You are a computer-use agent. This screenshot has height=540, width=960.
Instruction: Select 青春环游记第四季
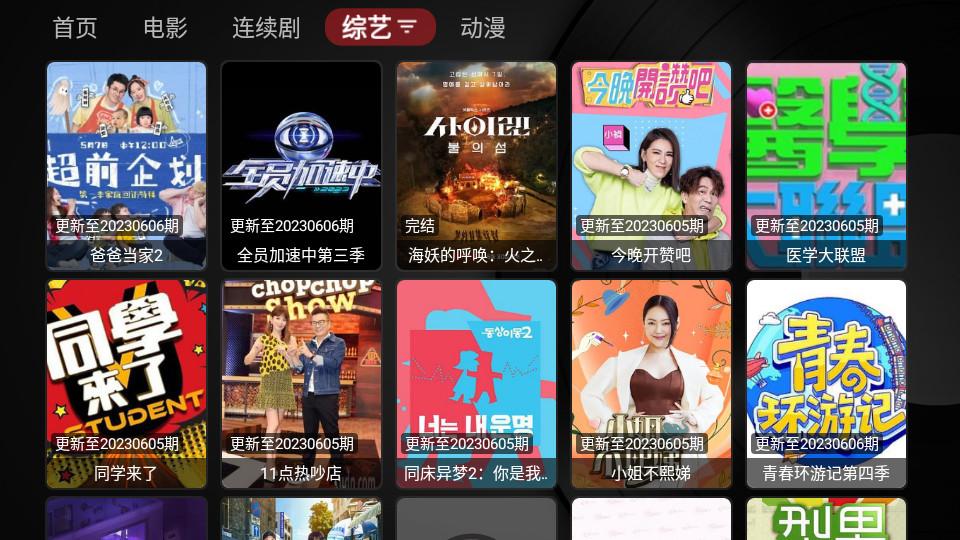coord(826,384)
